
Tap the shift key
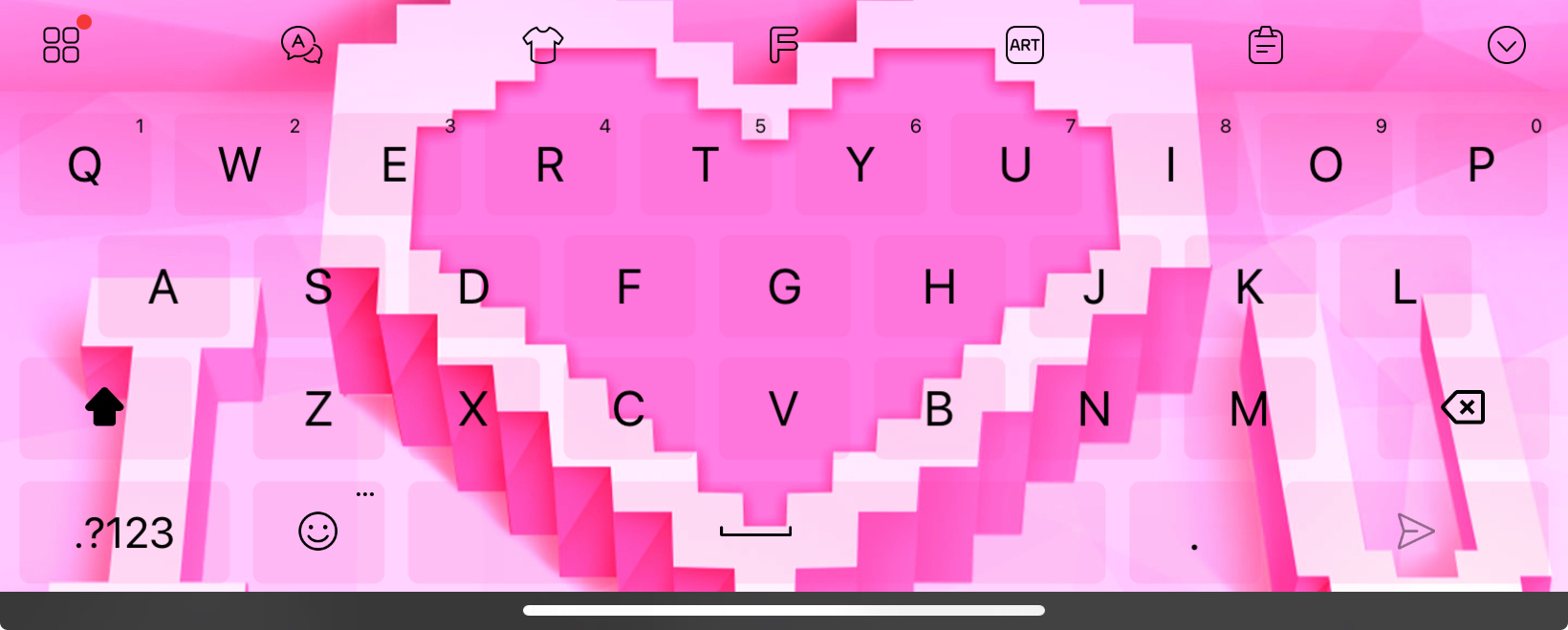[104, 408]
